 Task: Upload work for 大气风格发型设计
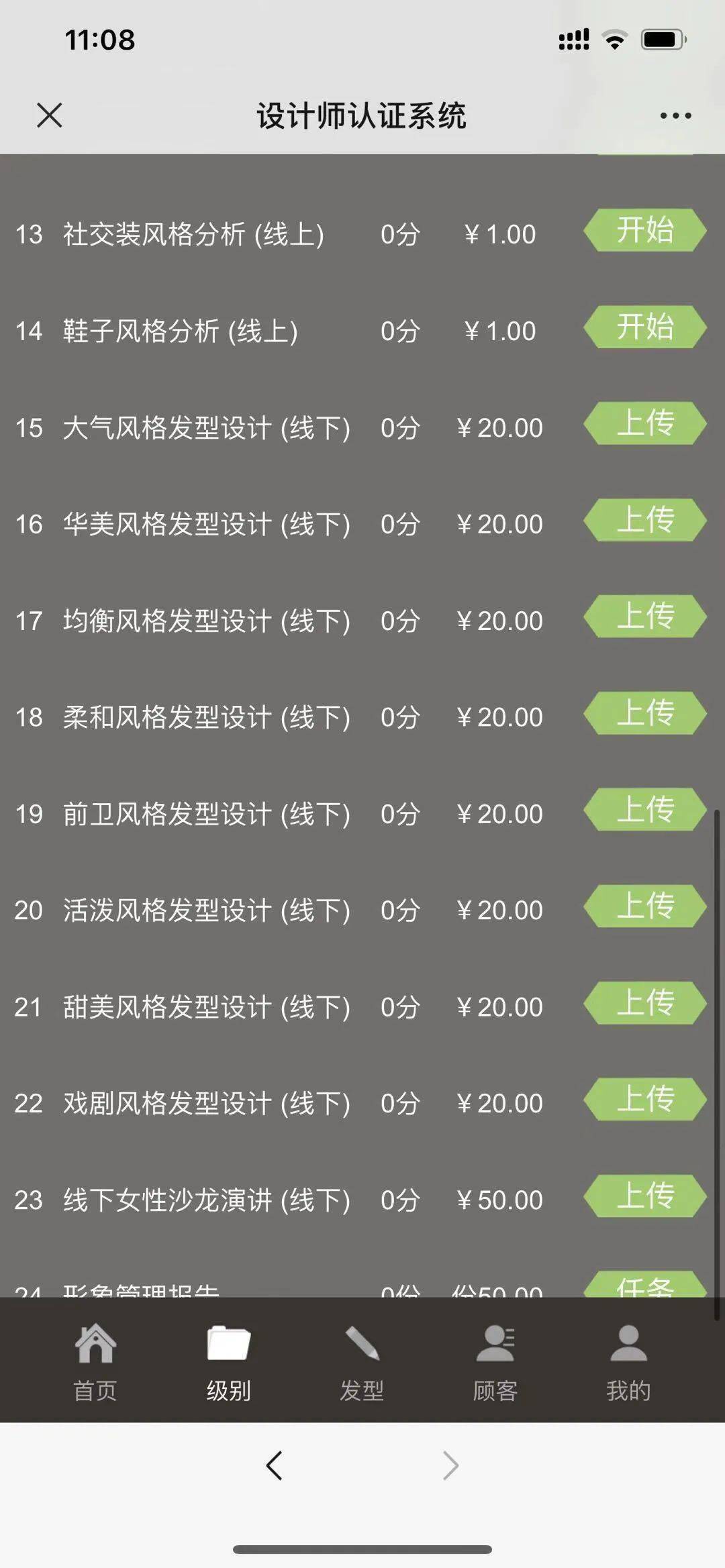coord(645,424)
